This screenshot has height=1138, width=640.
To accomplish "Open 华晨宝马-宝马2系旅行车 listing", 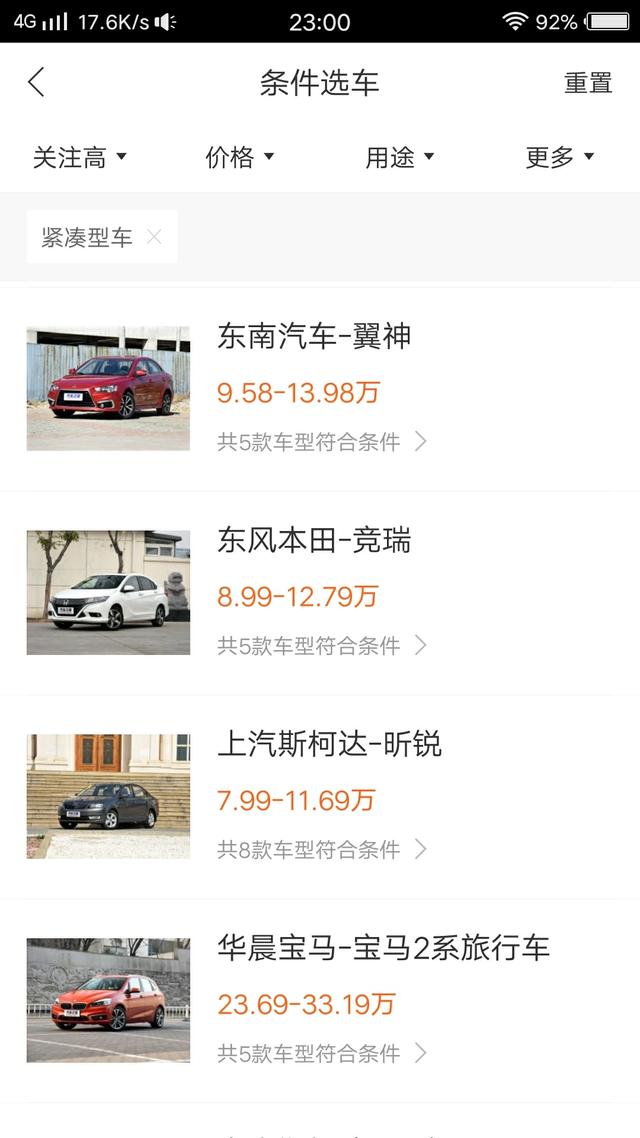I will (x=320, y=1000).
